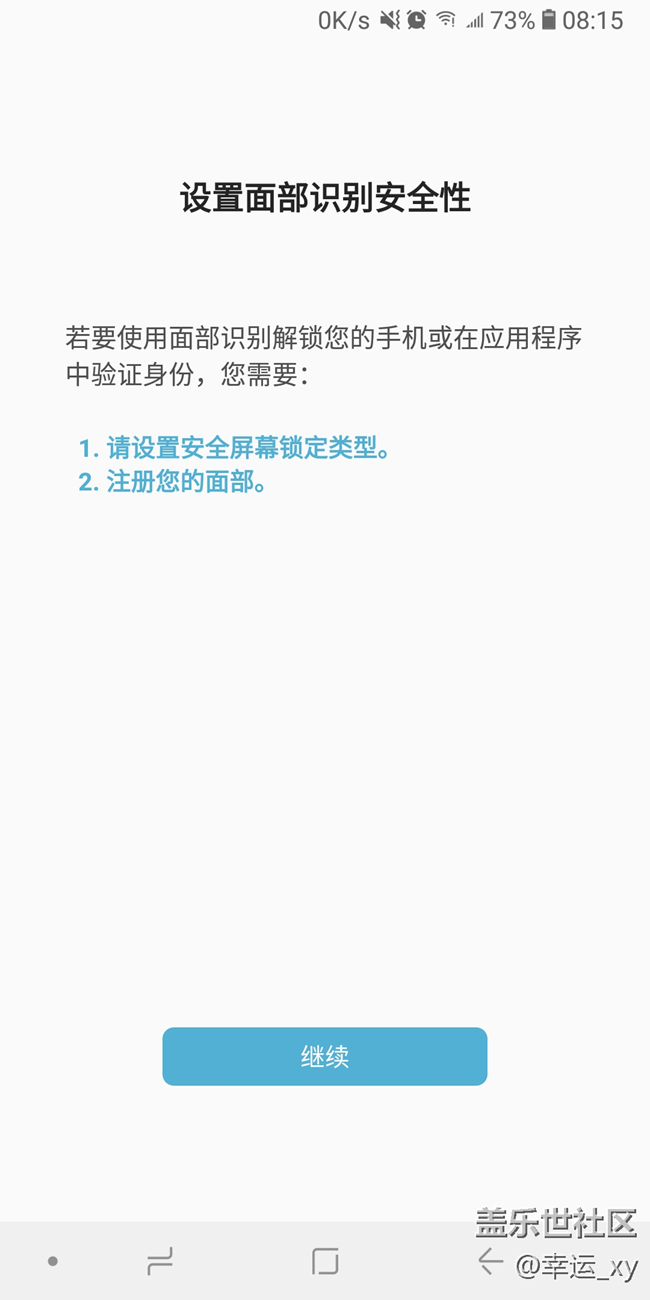The image size is (650, 1300).
Task: Go to the home screen
Action: click(x=325, y=1261)
